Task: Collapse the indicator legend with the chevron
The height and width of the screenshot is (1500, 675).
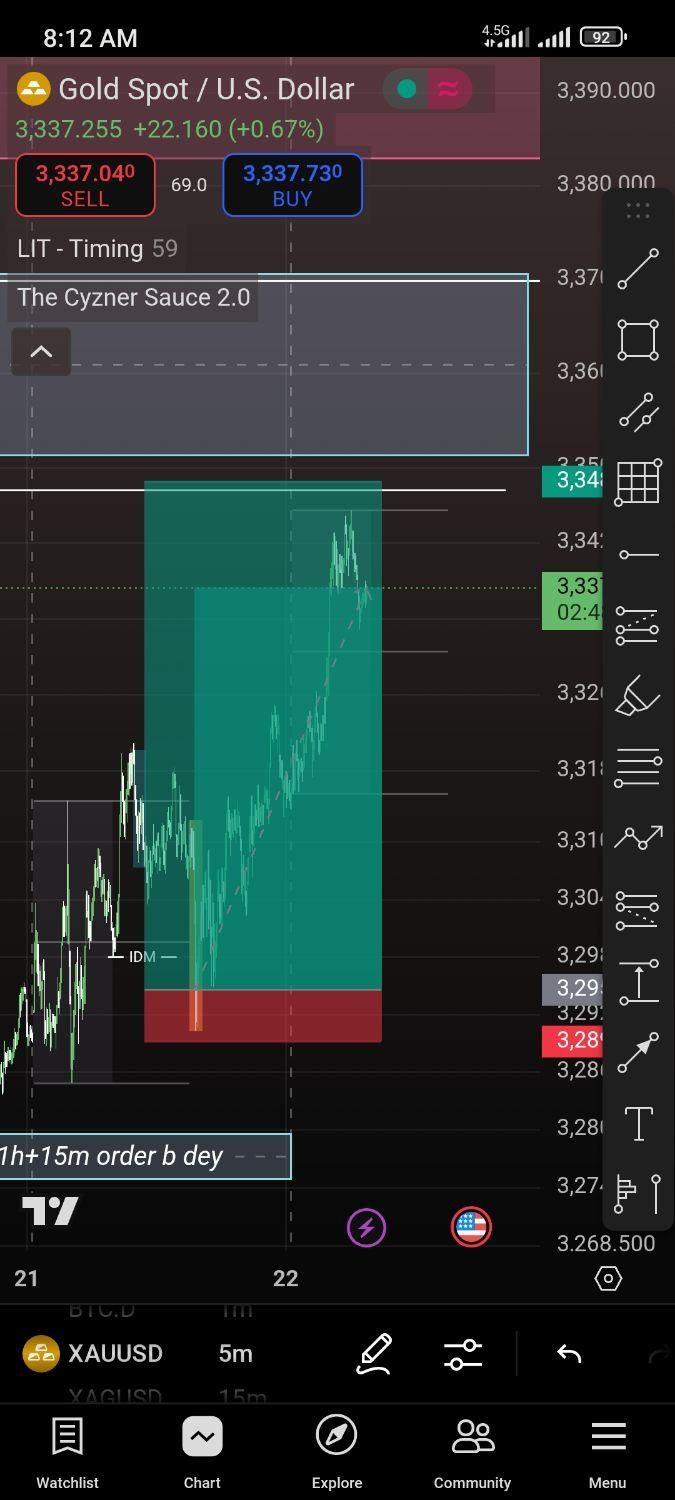Action: point(41,352)
